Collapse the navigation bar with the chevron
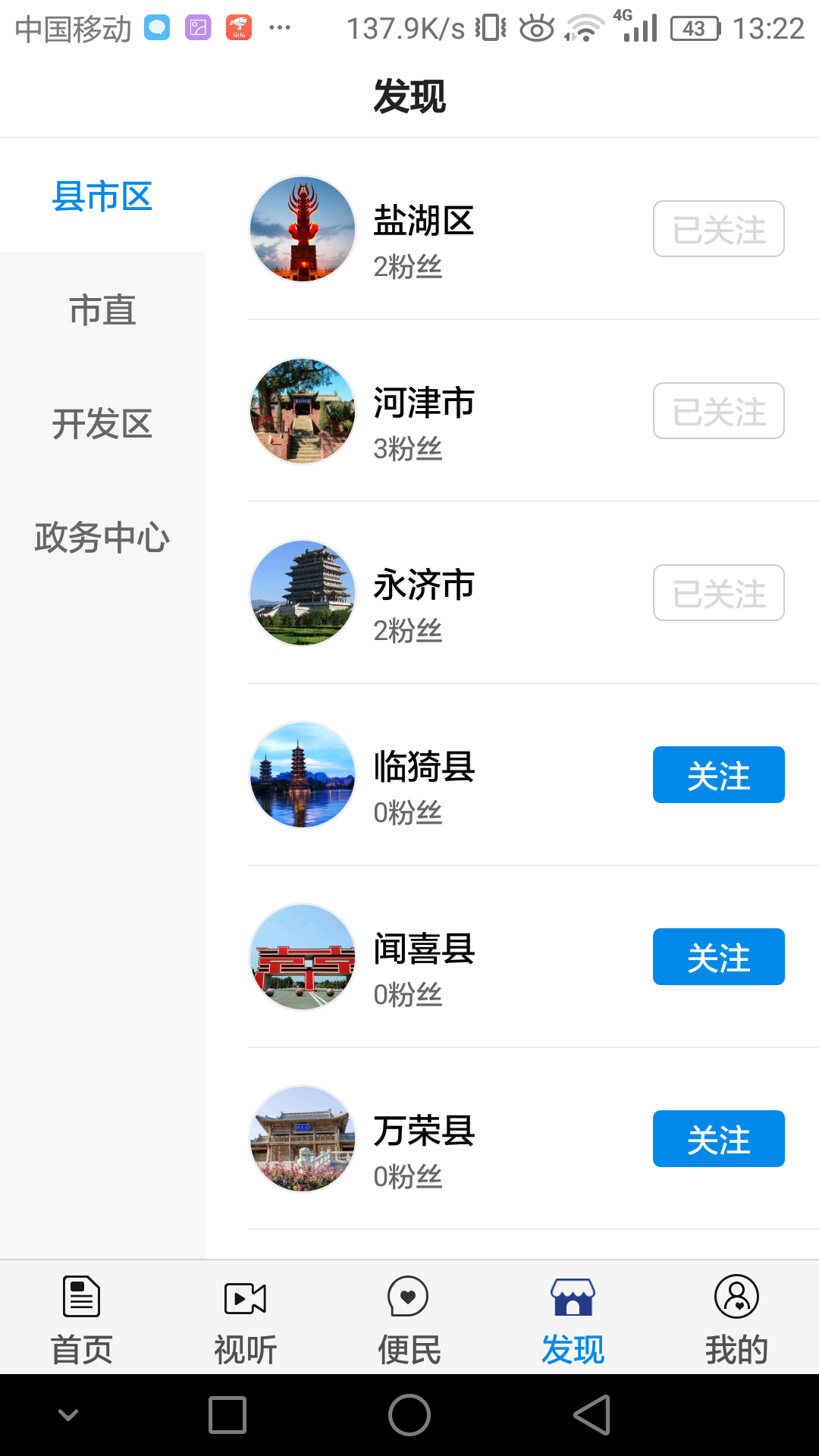 pyautogui.click(x=68, y=1415)
